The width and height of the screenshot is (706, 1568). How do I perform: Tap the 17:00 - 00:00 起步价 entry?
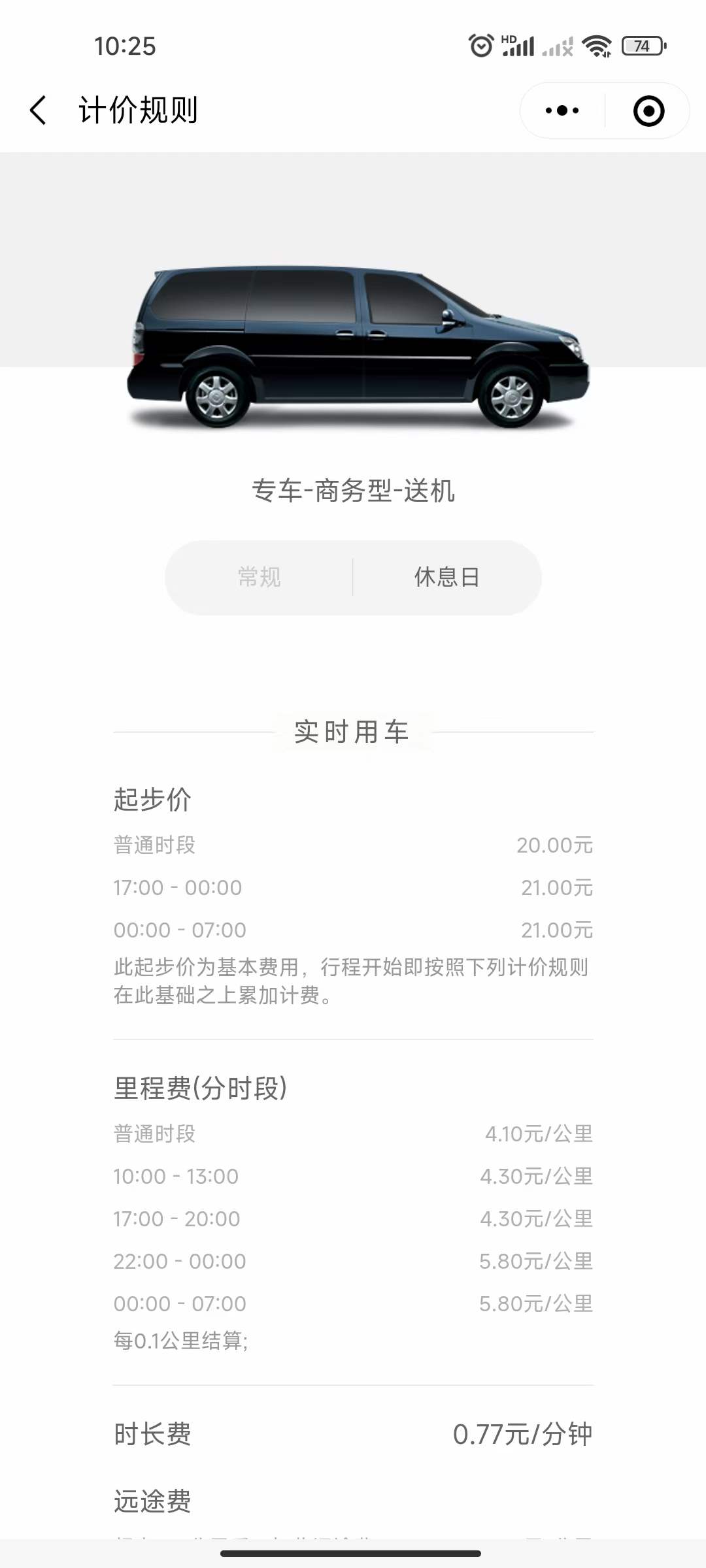click(353, 887)
